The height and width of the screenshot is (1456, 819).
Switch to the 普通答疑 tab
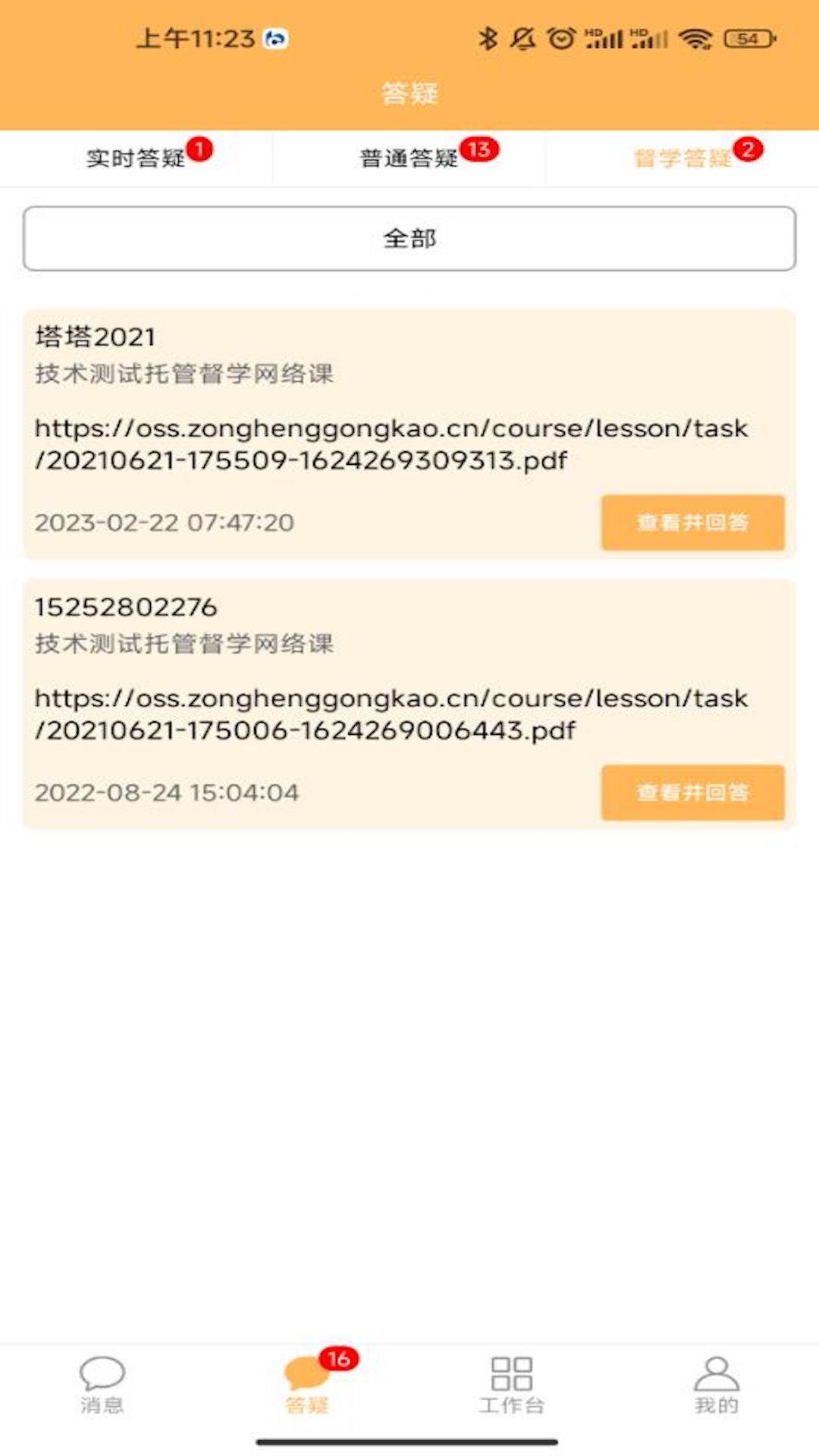409,158
